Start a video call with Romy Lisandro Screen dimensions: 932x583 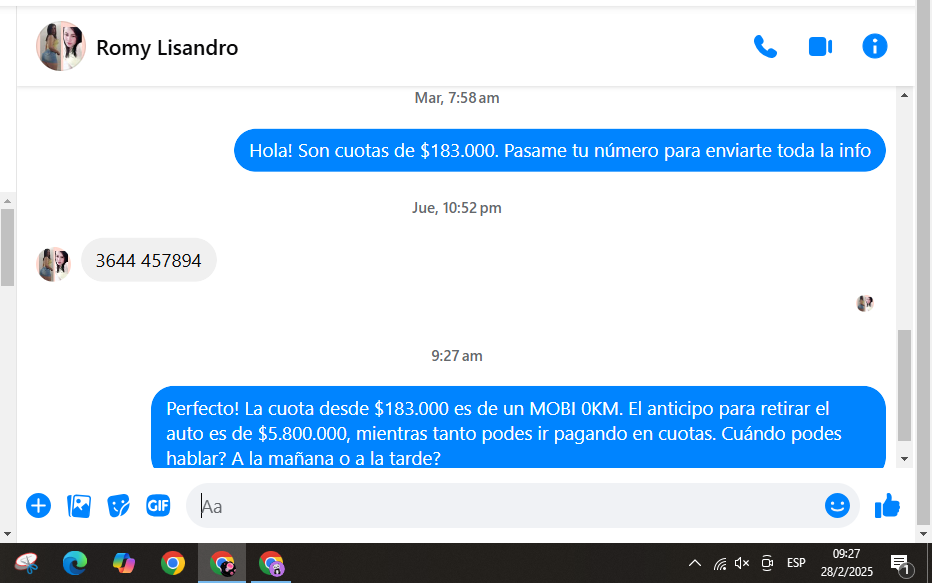coord(820,47)
